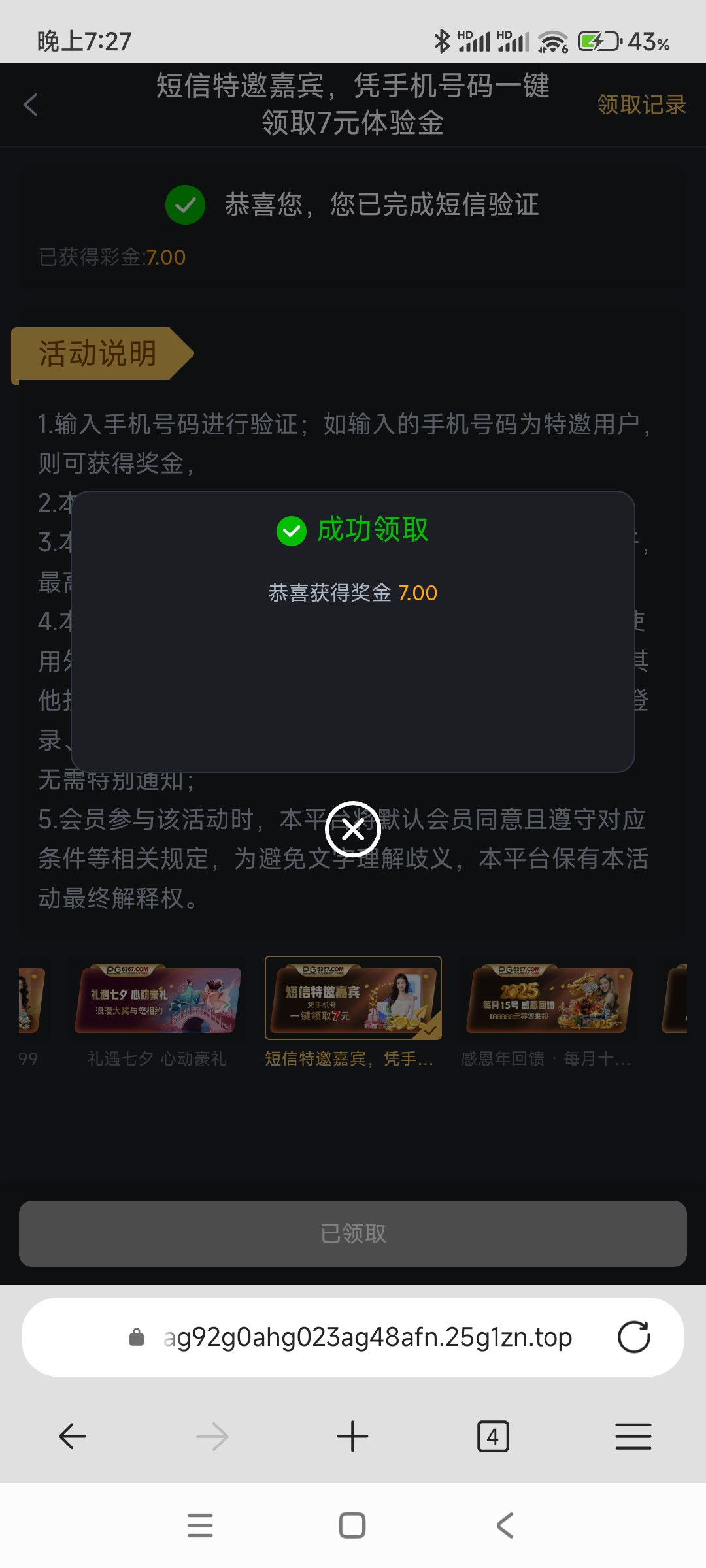The image size is (706, 1568).
Task: Open the 礼遇七夕 心动豪礼 promotion card
Action: [158, 1000]
